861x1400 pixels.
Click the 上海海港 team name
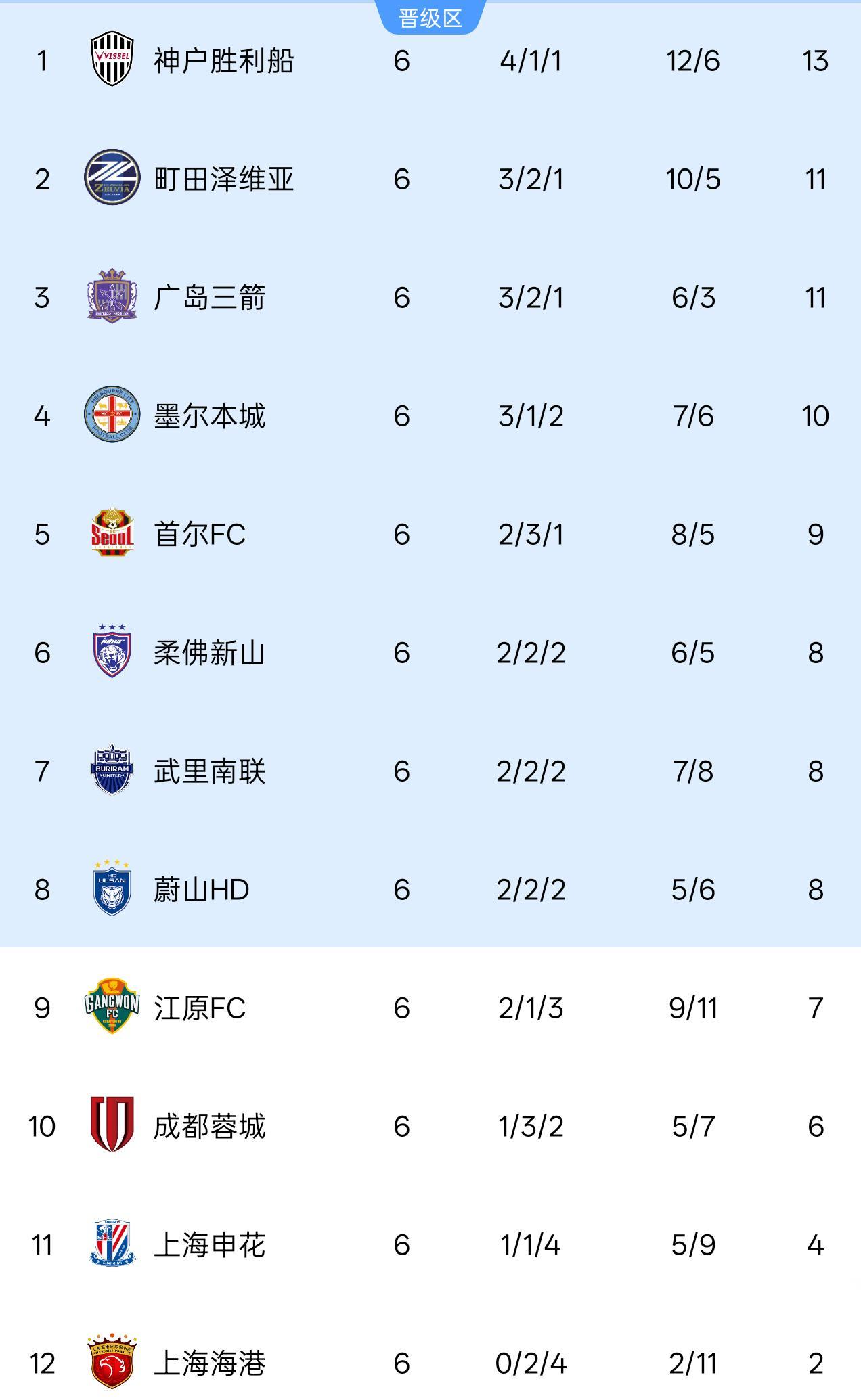[x=210, y=1362]
